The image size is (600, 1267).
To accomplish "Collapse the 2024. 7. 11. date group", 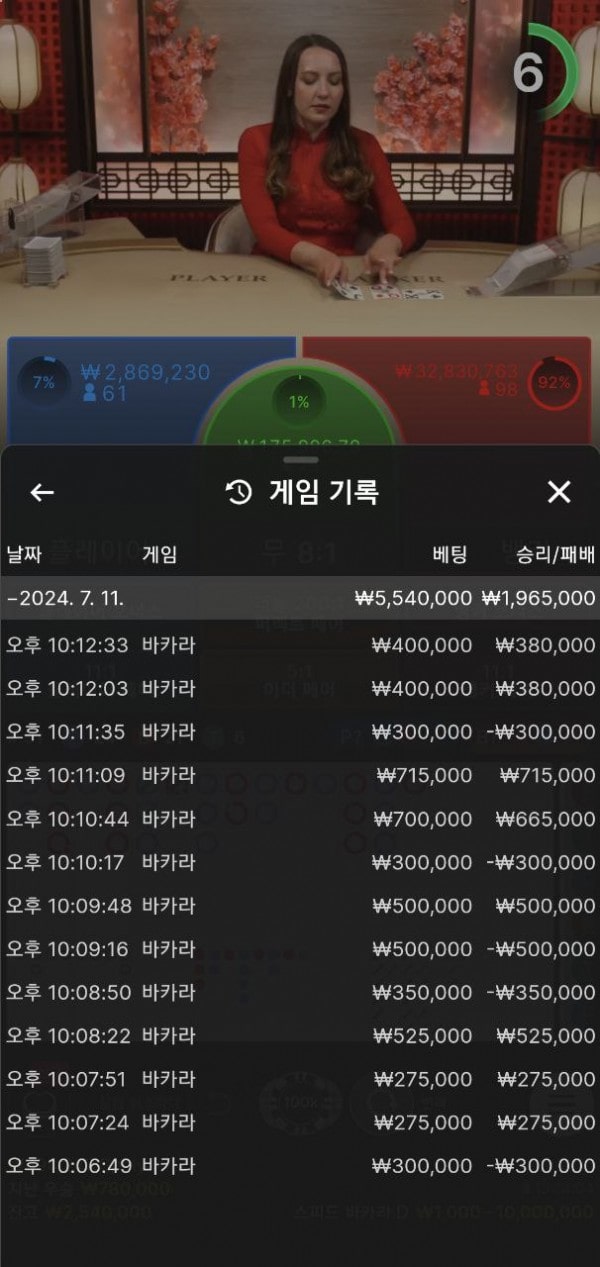I will (300, 598).
